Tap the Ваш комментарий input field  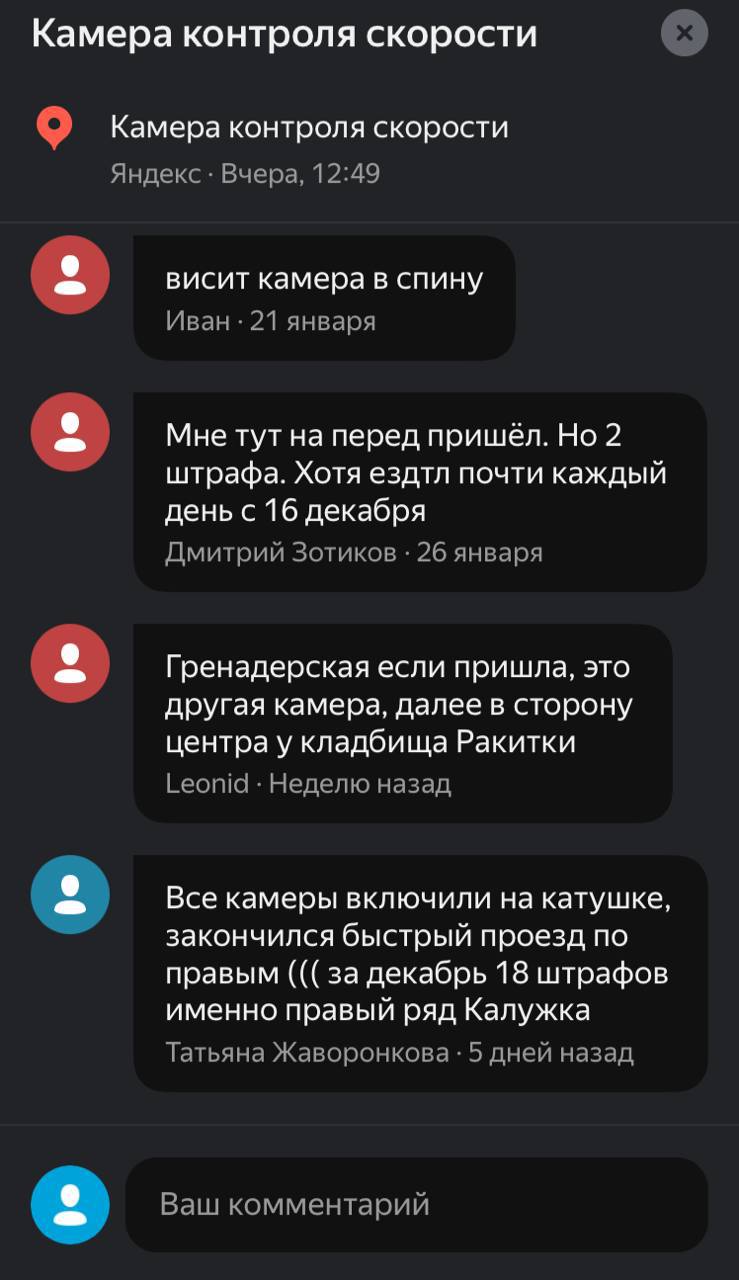415,1204
